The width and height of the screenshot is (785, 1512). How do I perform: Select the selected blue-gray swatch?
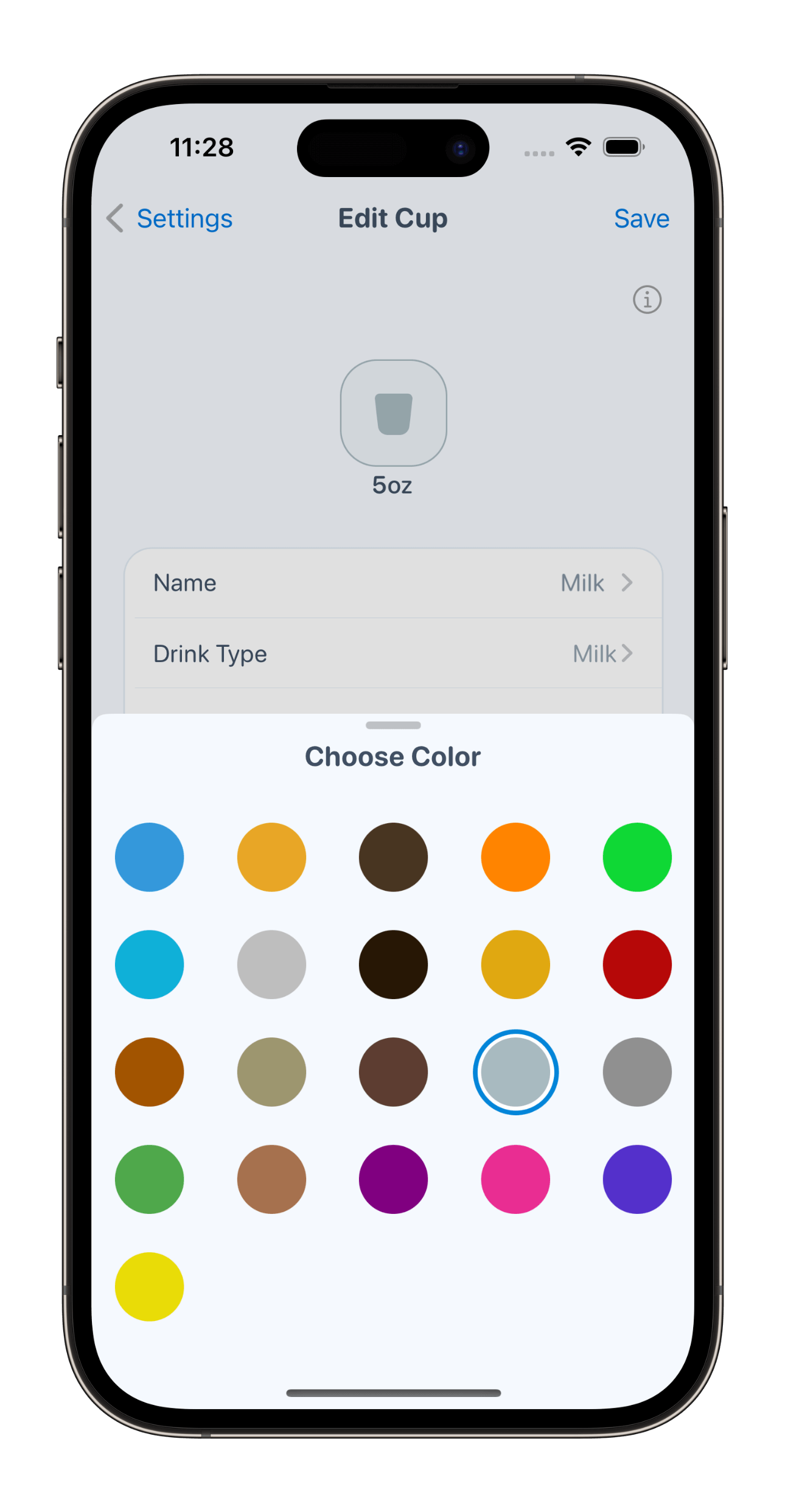(515, 1072)
